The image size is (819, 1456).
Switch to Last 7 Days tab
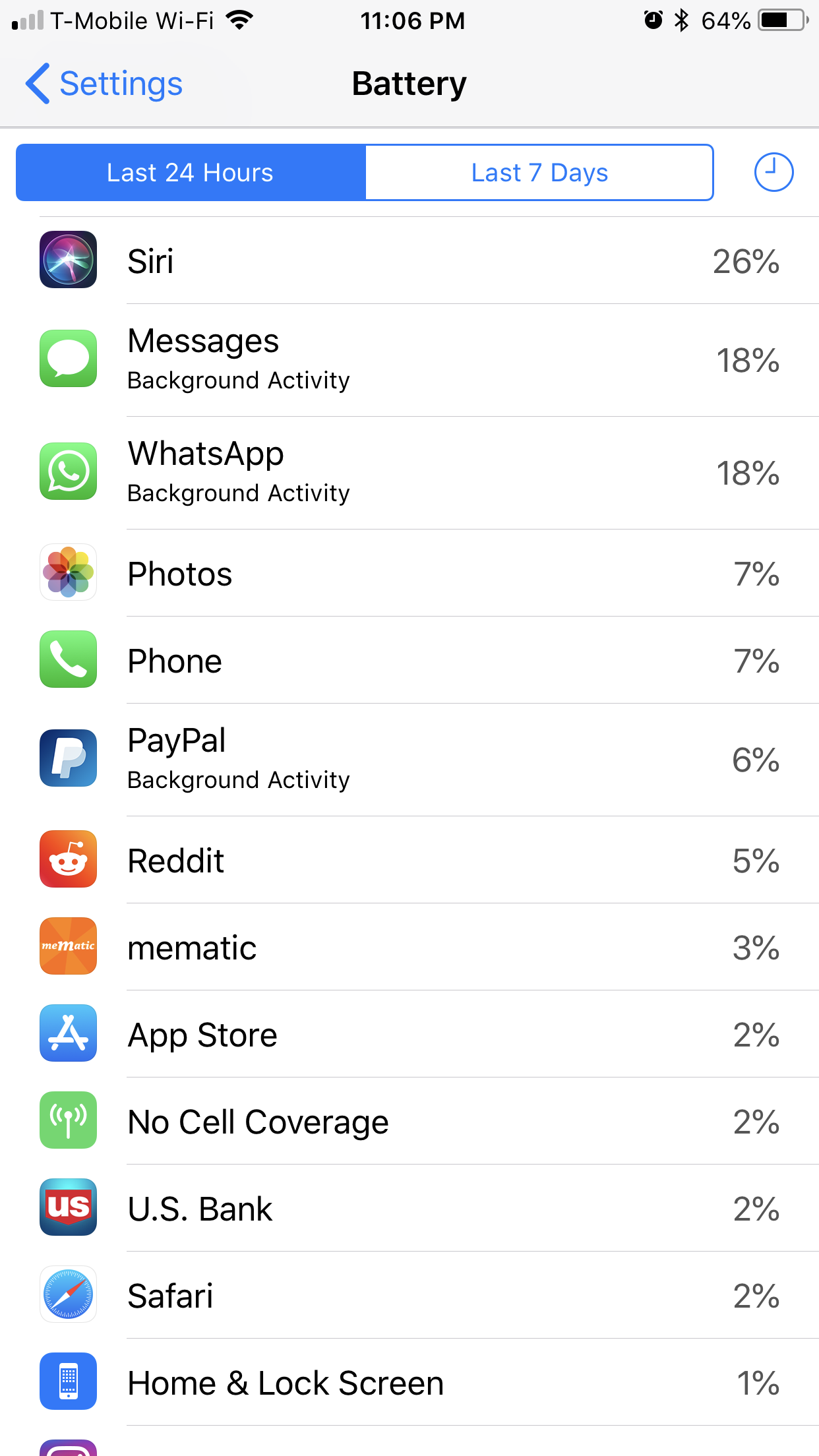[539, 173]
